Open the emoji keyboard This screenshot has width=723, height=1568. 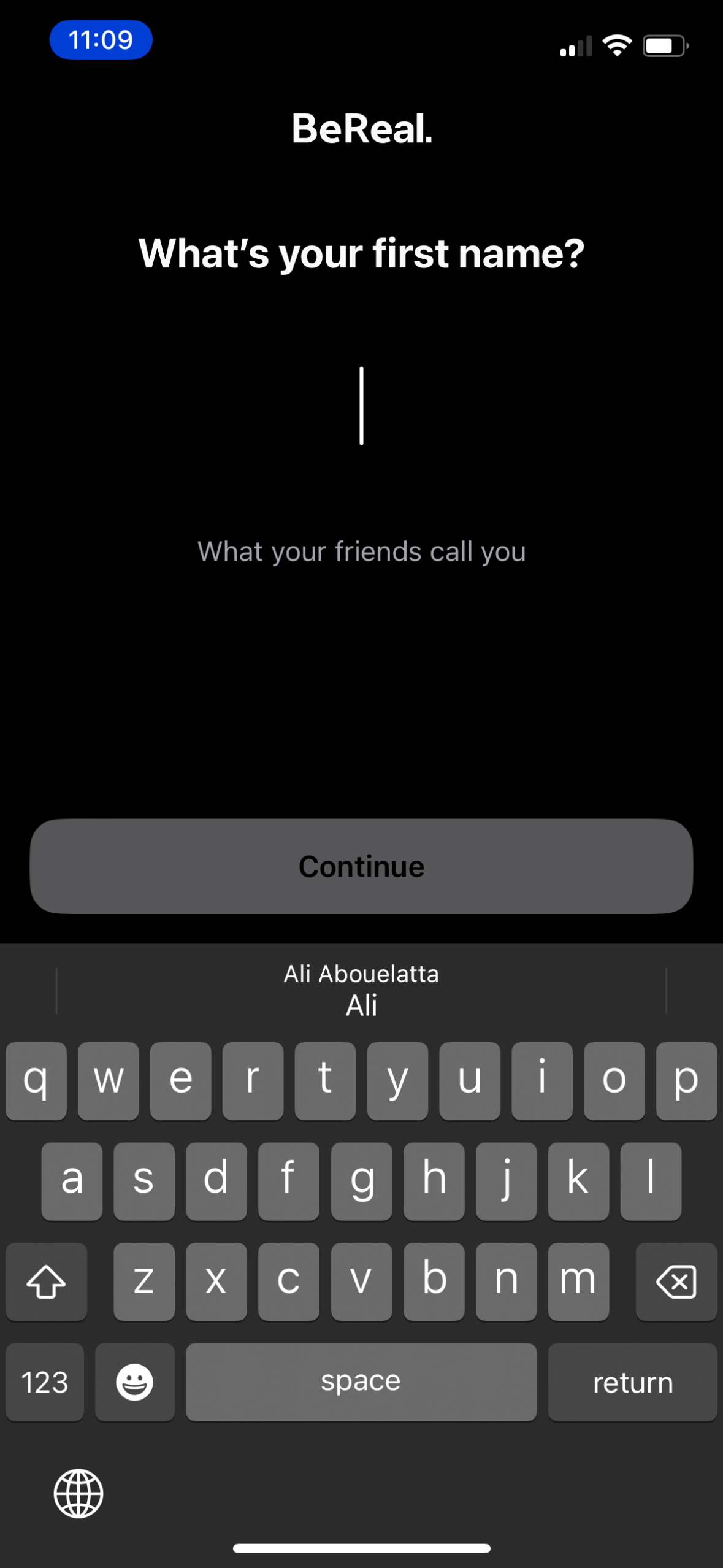point(134,1382)
